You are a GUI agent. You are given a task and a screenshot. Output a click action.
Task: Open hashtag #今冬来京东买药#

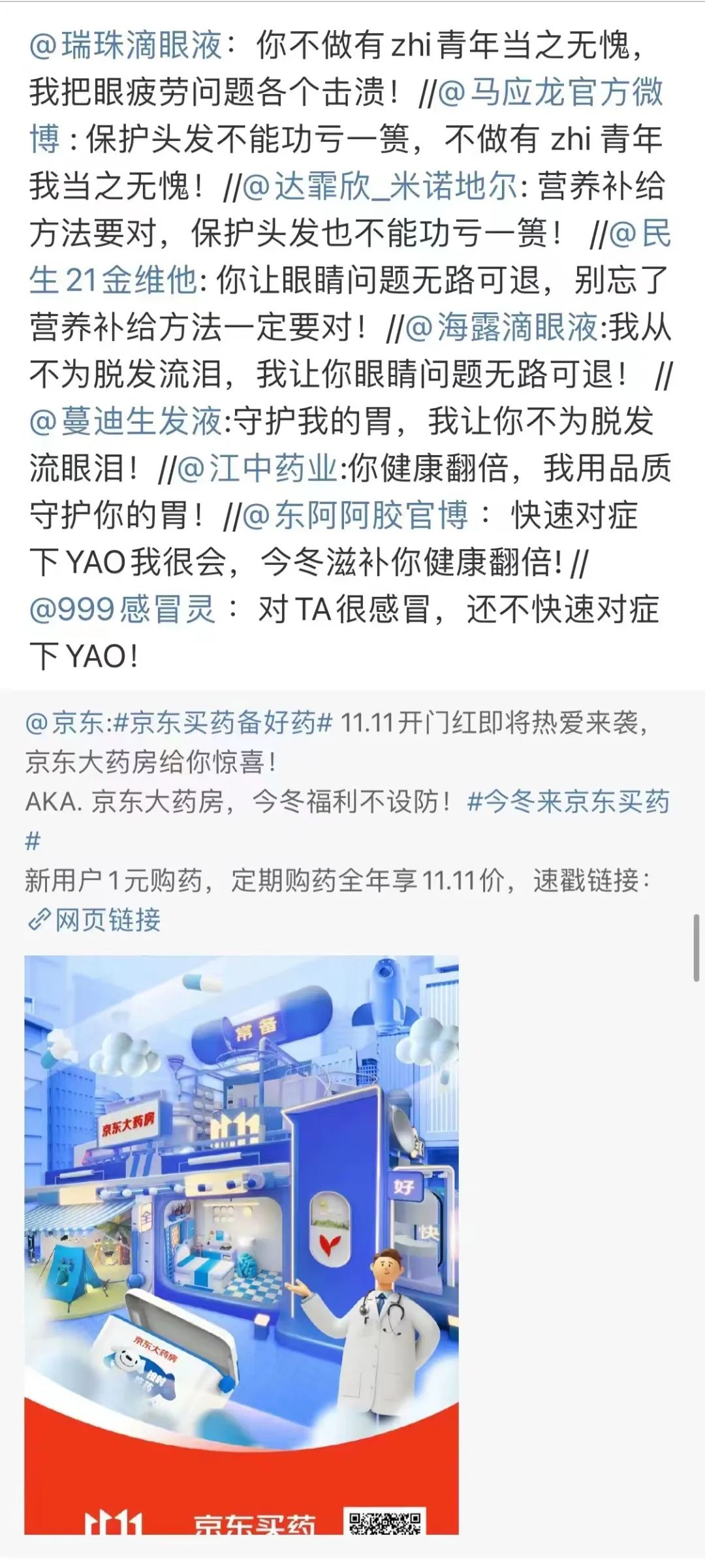click(568, 801)
